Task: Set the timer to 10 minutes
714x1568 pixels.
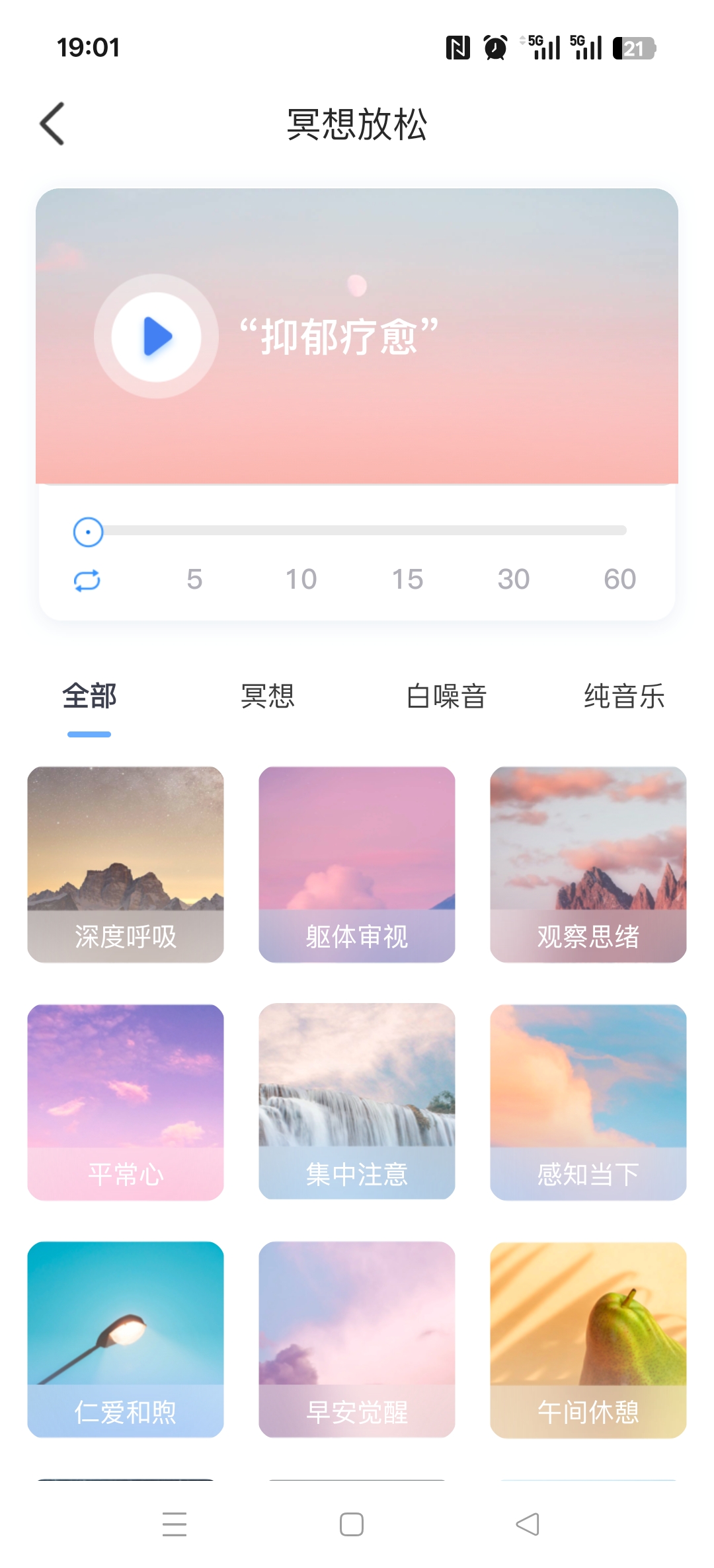Action: tap(301, 579)
